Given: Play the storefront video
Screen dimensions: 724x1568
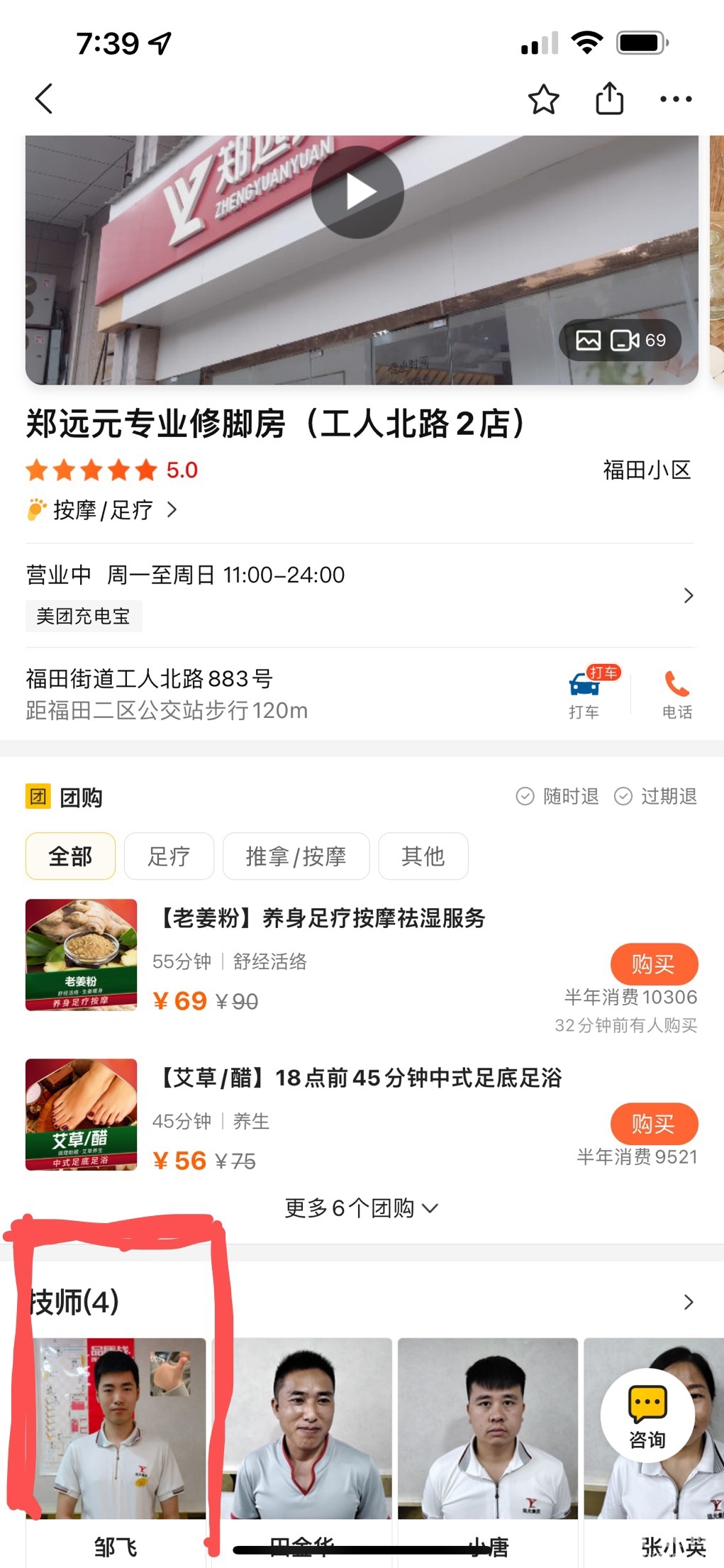Looking at the screenshot, I should (x=358, y=192).
